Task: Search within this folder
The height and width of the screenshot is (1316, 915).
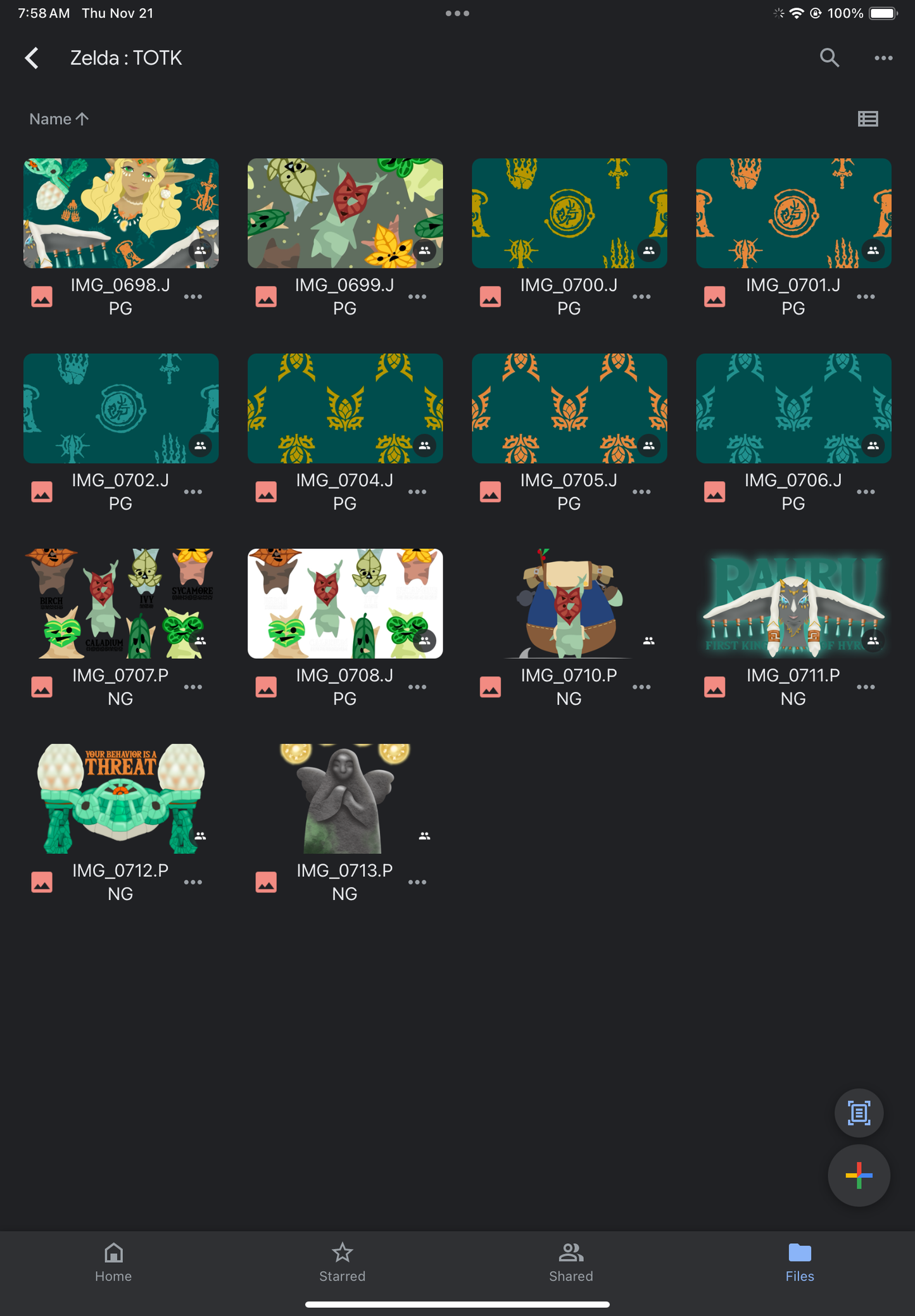Action: click(829, 58)
